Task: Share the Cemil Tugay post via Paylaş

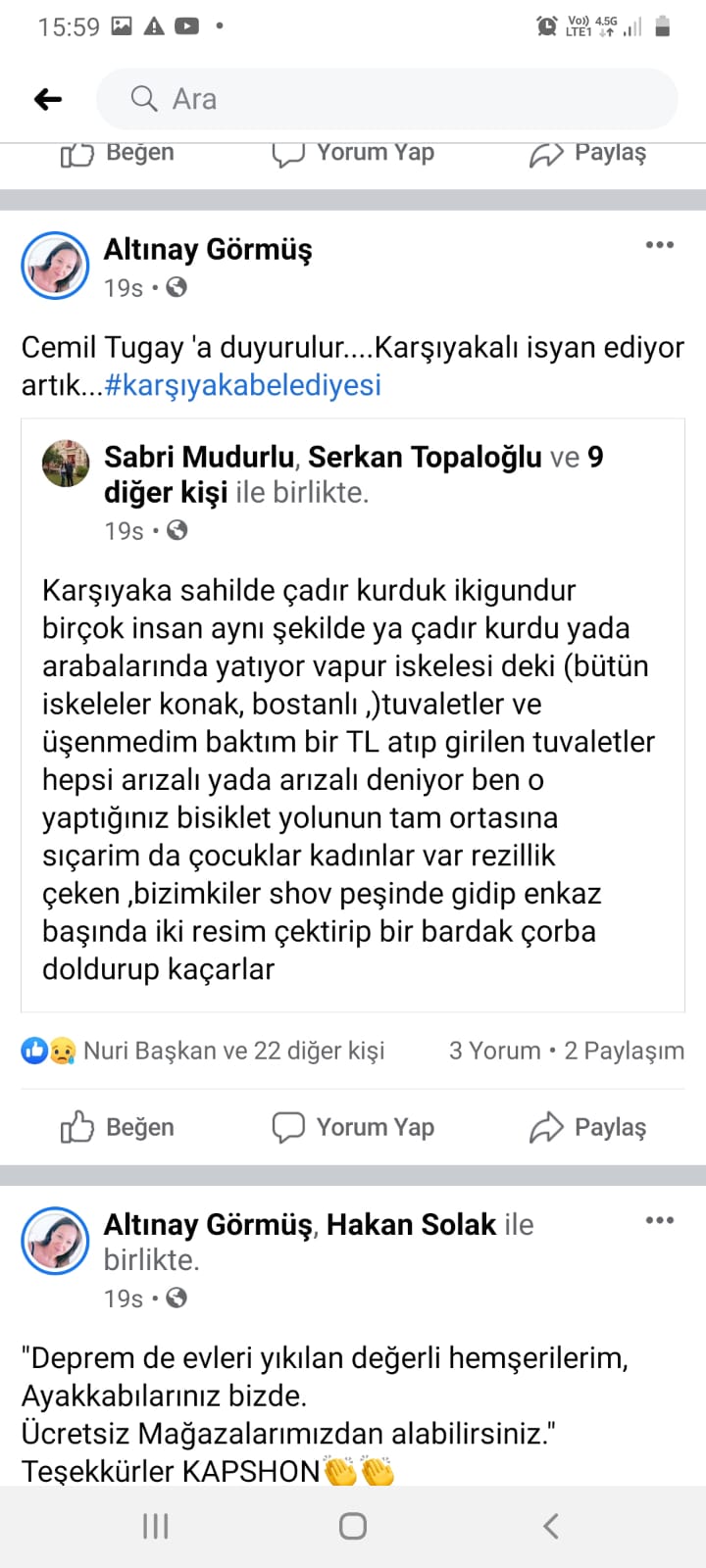Action: 588,1128
